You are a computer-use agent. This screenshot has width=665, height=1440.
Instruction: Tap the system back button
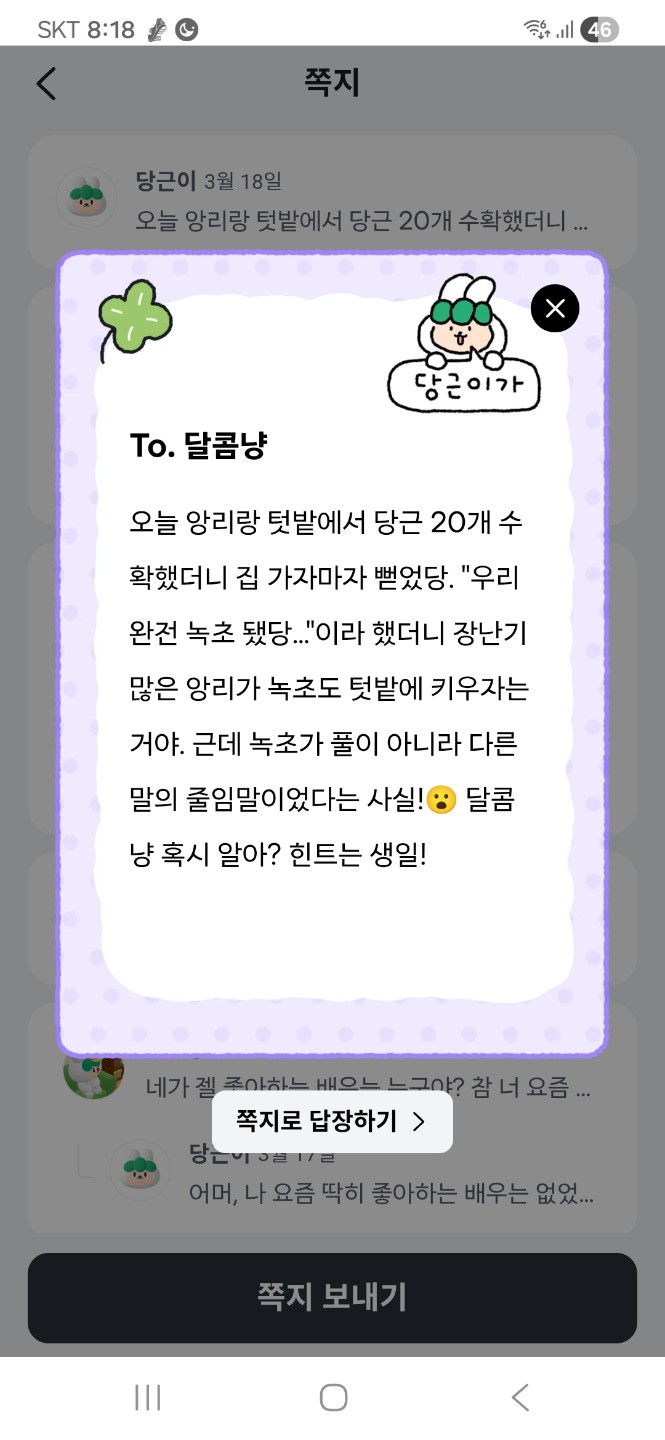519,1397
